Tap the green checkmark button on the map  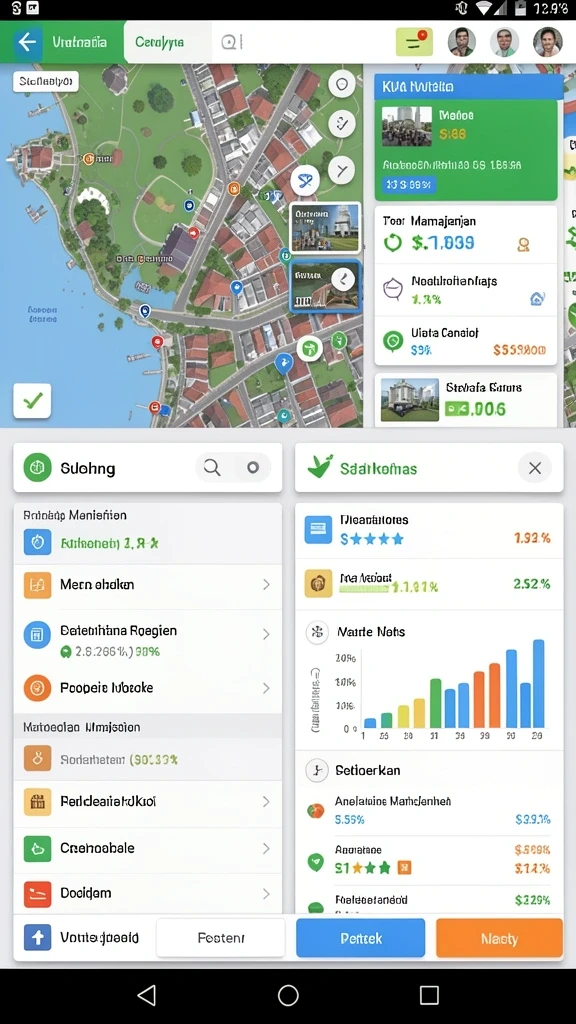coord(32,401)
